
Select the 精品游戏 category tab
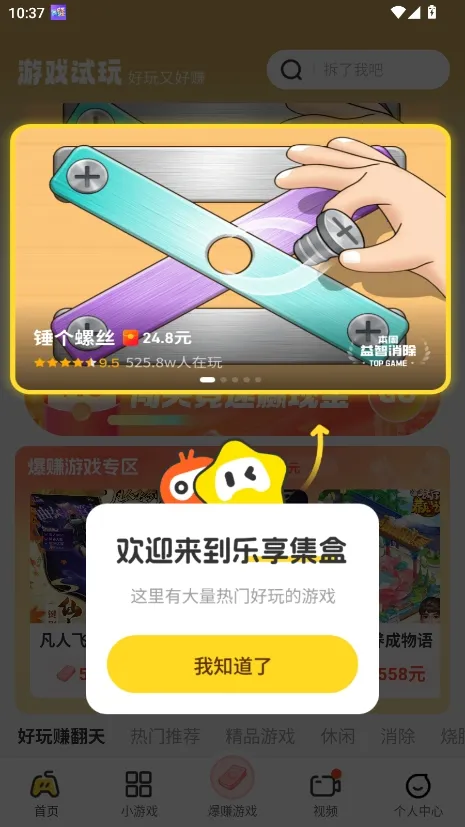click(x=260, y=736)
